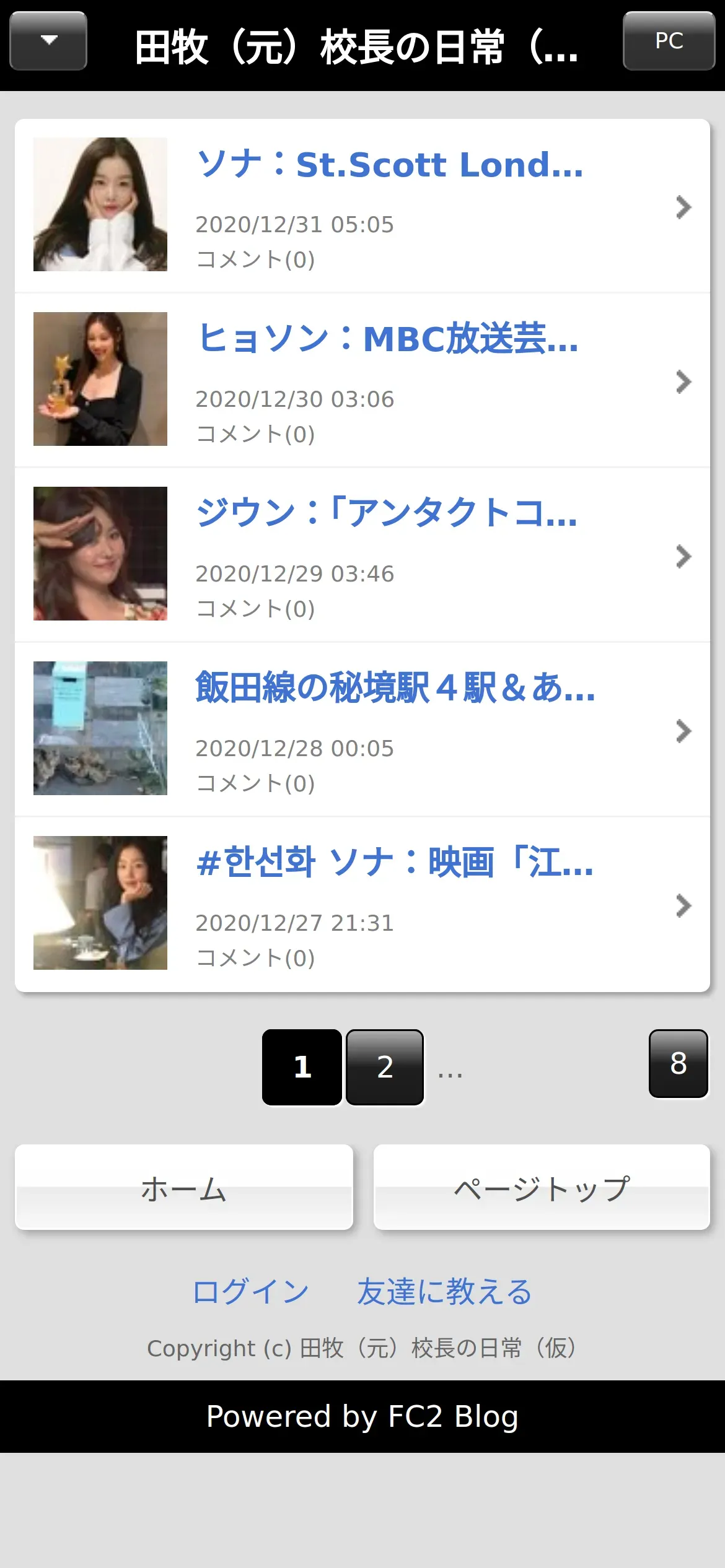Jump to page 8
725x1568 pixels.
(678, 1063)
